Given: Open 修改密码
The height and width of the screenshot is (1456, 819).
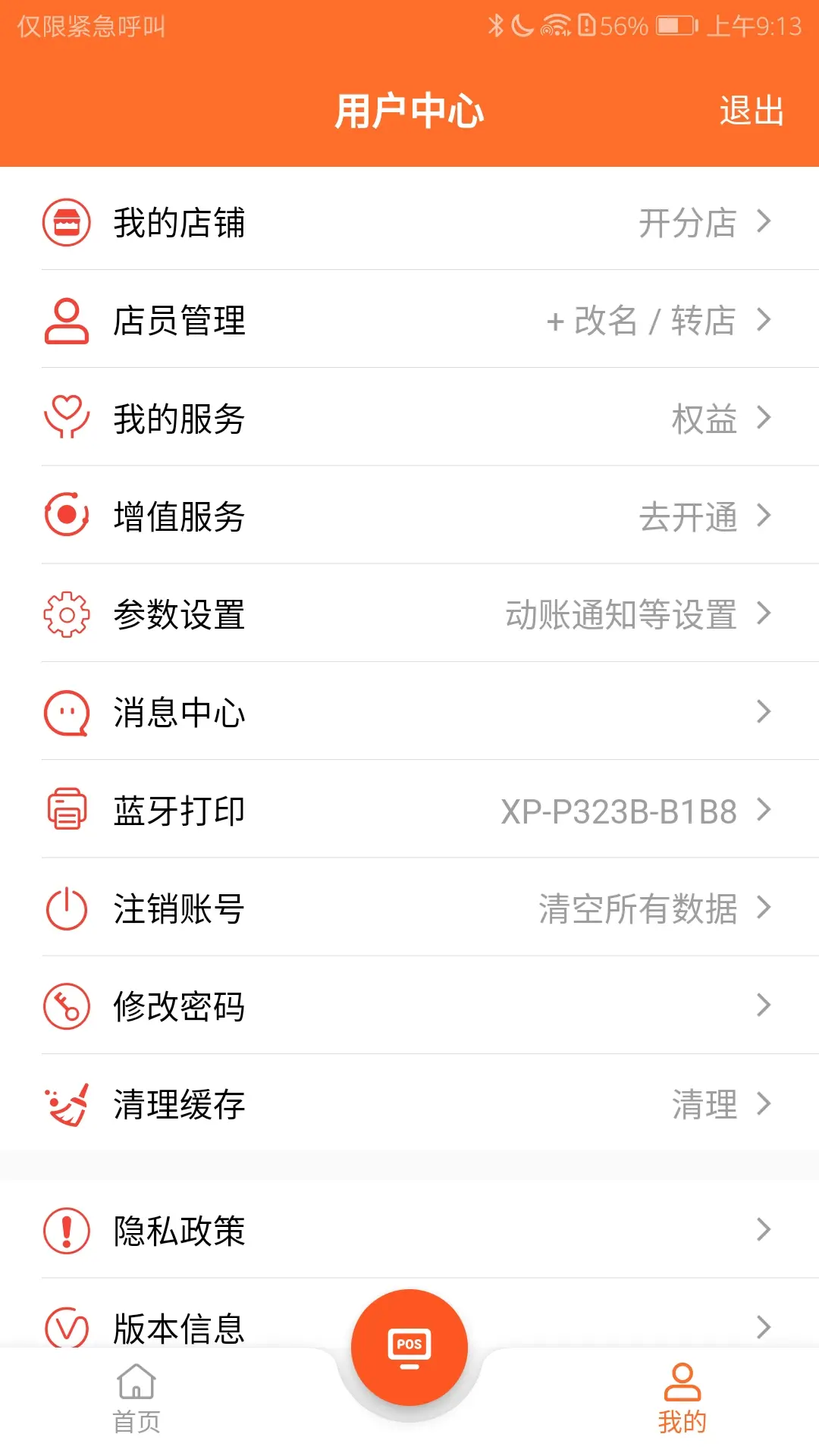Looking at the screenshot, I should tap(409, 1006).
